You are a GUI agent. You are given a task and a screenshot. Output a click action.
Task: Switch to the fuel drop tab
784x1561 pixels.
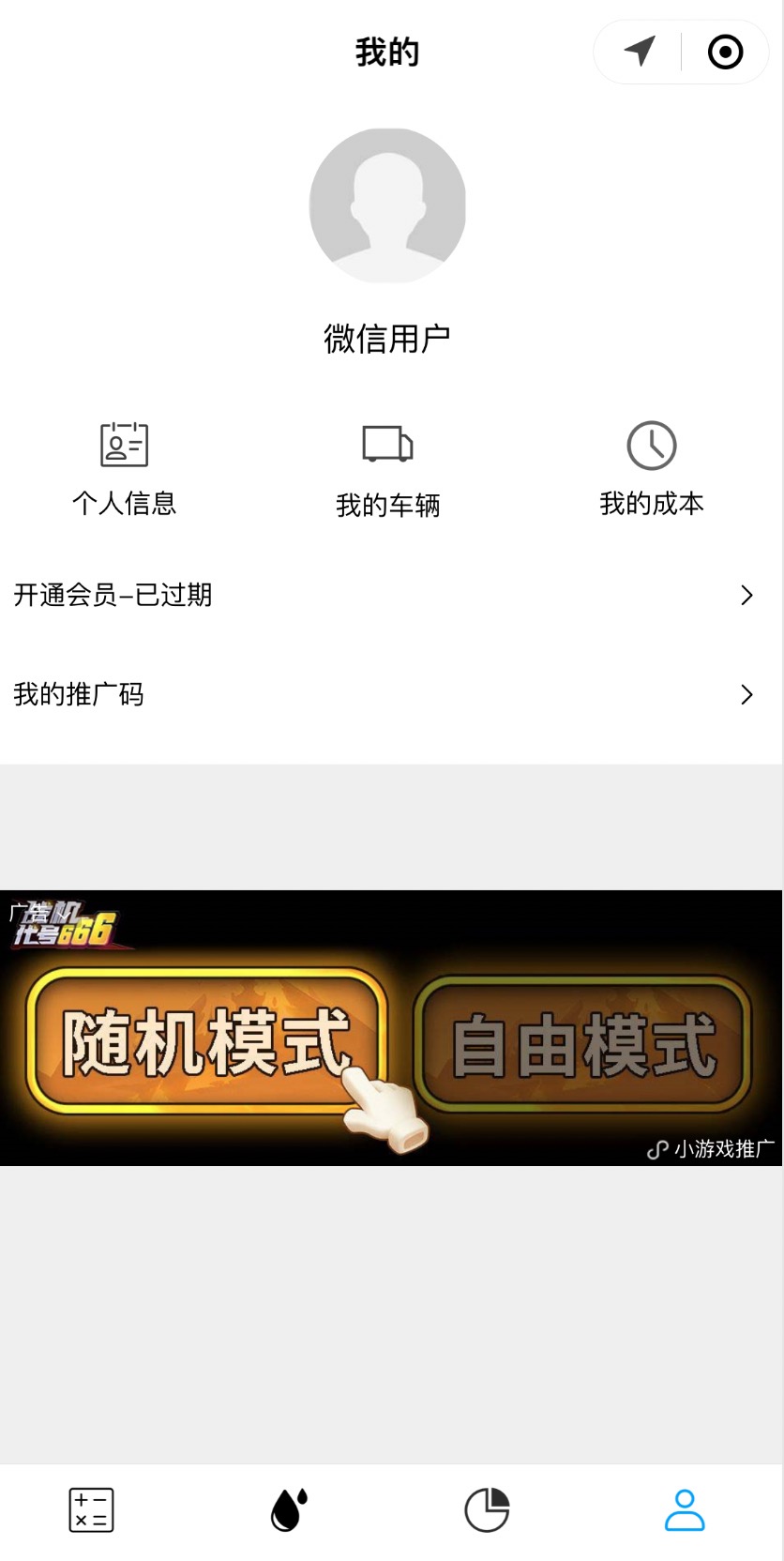coord(289,1510)
